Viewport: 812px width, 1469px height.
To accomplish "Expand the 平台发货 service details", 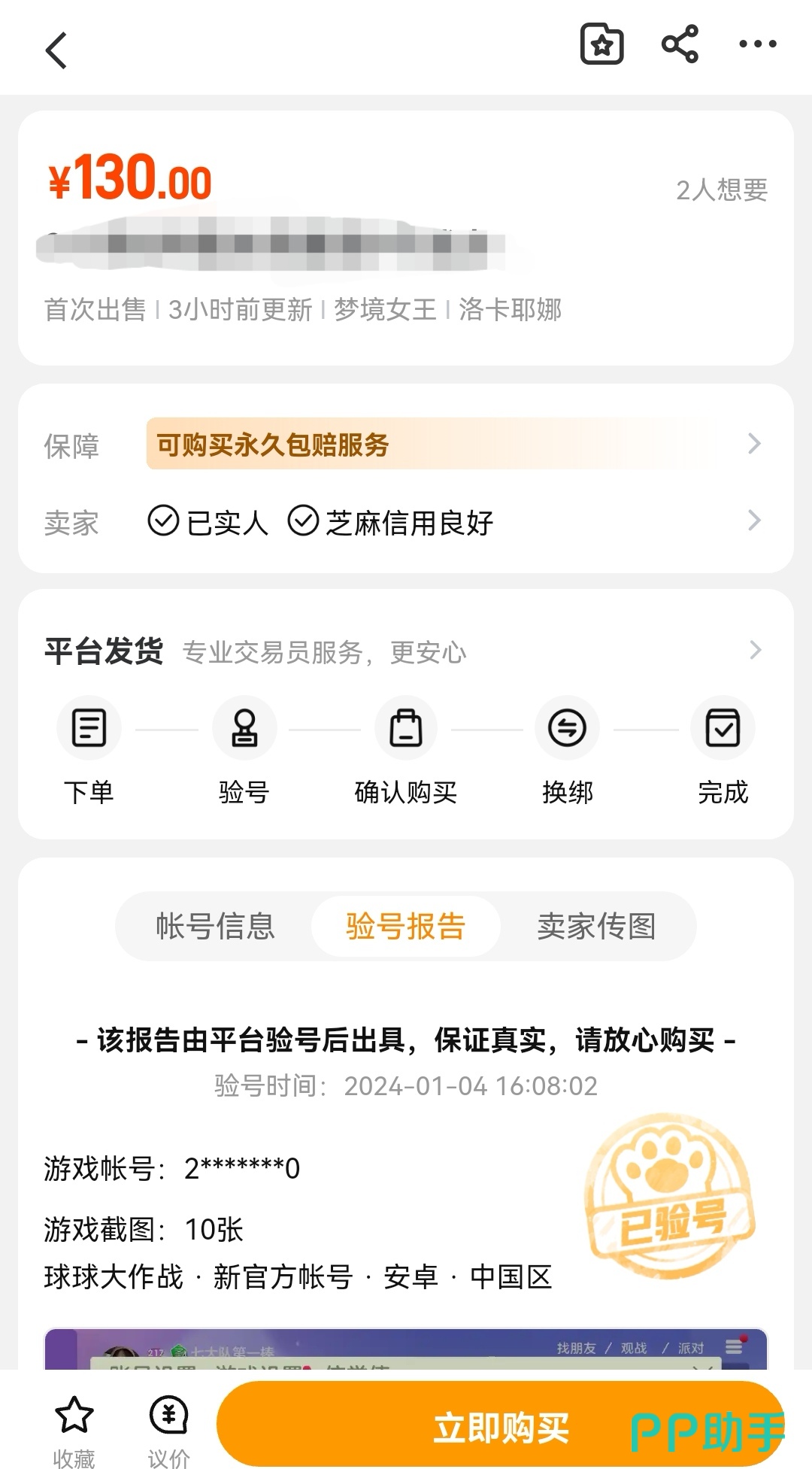I will pyautogui.click(x=755, y=651).
